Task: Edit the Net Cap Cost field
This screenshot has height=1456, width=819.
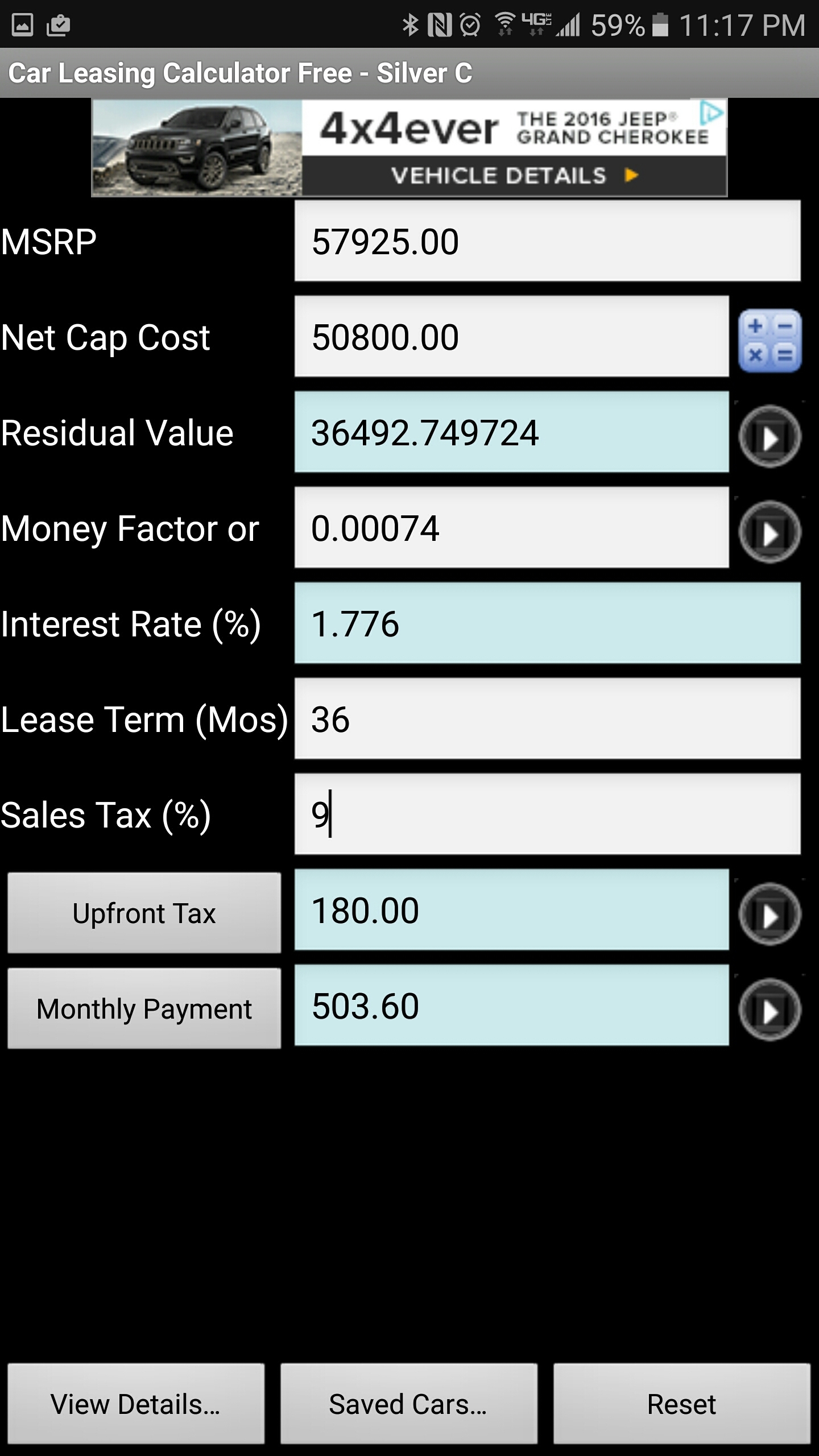Action: (x=511, y=336)
